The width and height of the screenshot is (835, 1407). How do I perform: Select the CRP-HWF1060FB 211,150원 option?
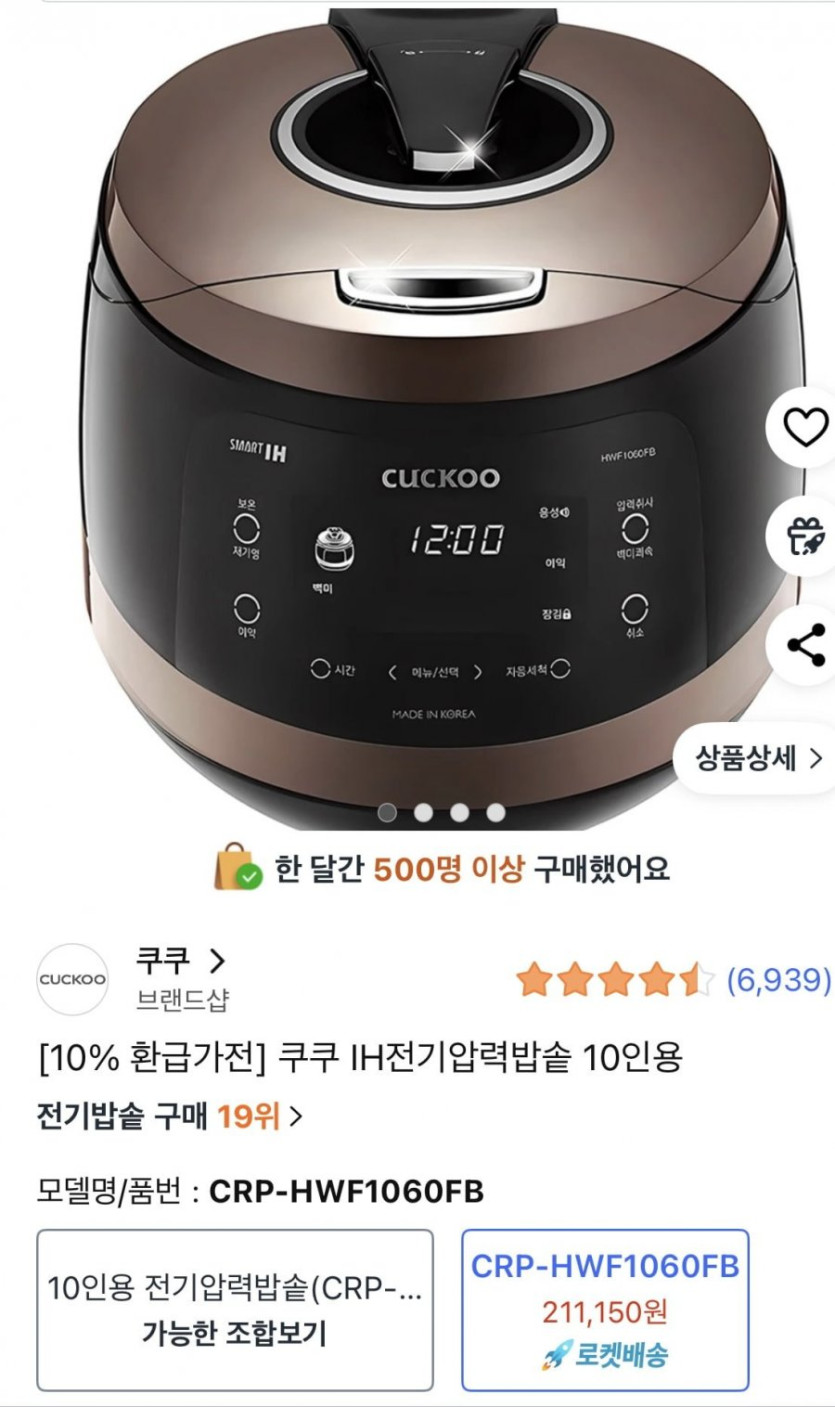coord(604,1310)
